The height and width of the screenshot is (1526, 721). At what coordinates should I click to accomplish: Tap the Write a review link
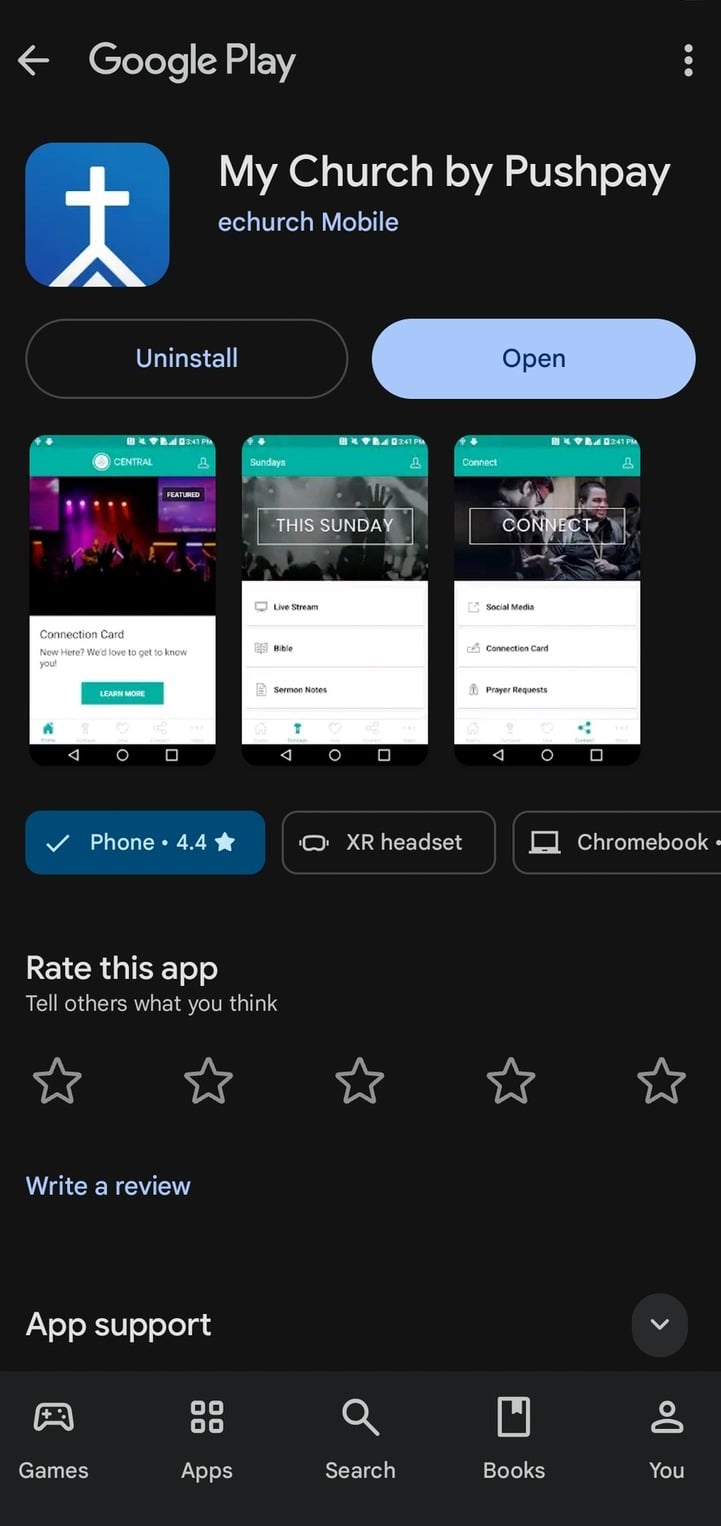click(x=108, y=1186)
